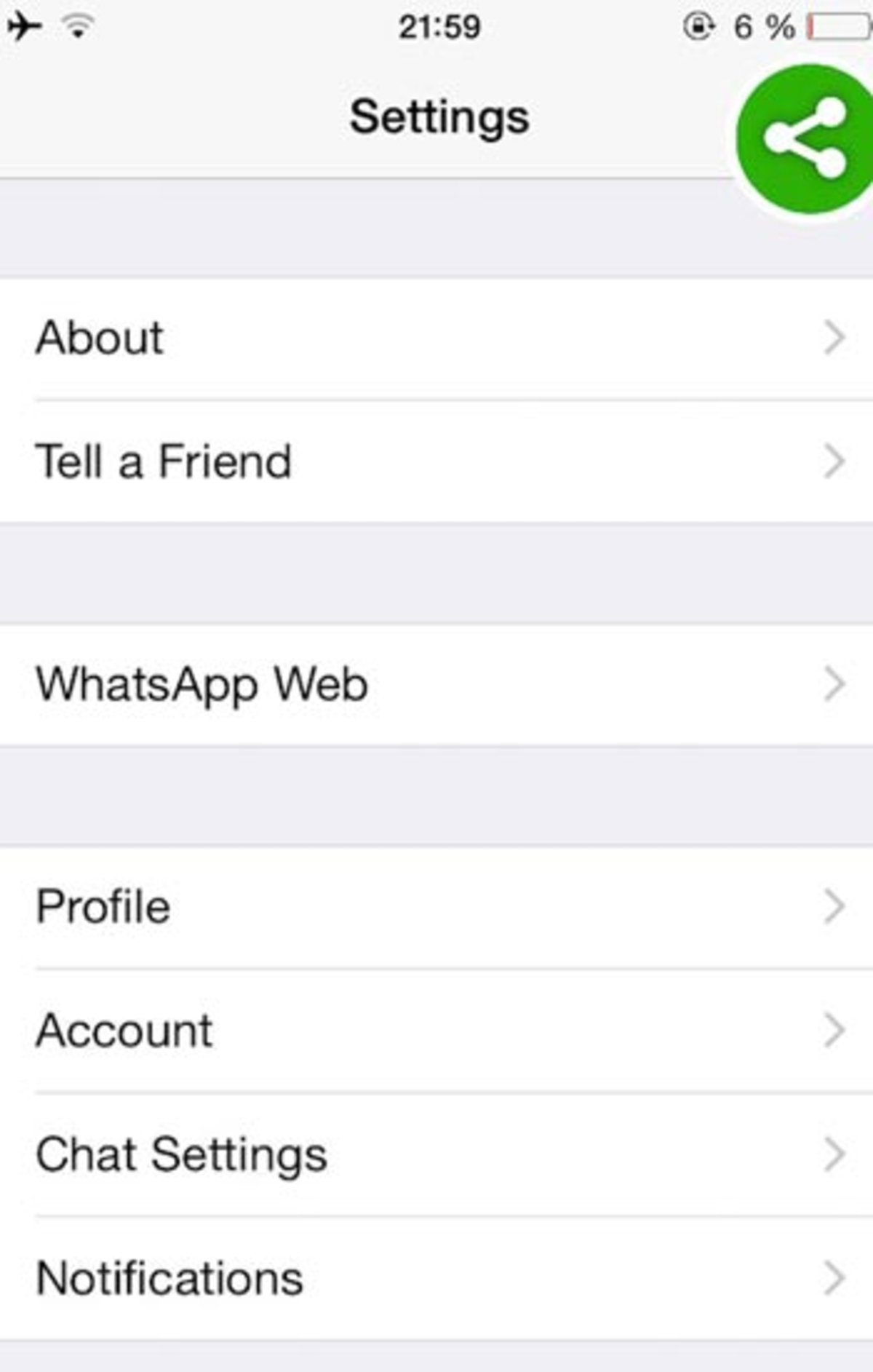Screen dimensions: 873x1372
Task: Tap the Account menu entry
Action: [x=124, y=1029]
